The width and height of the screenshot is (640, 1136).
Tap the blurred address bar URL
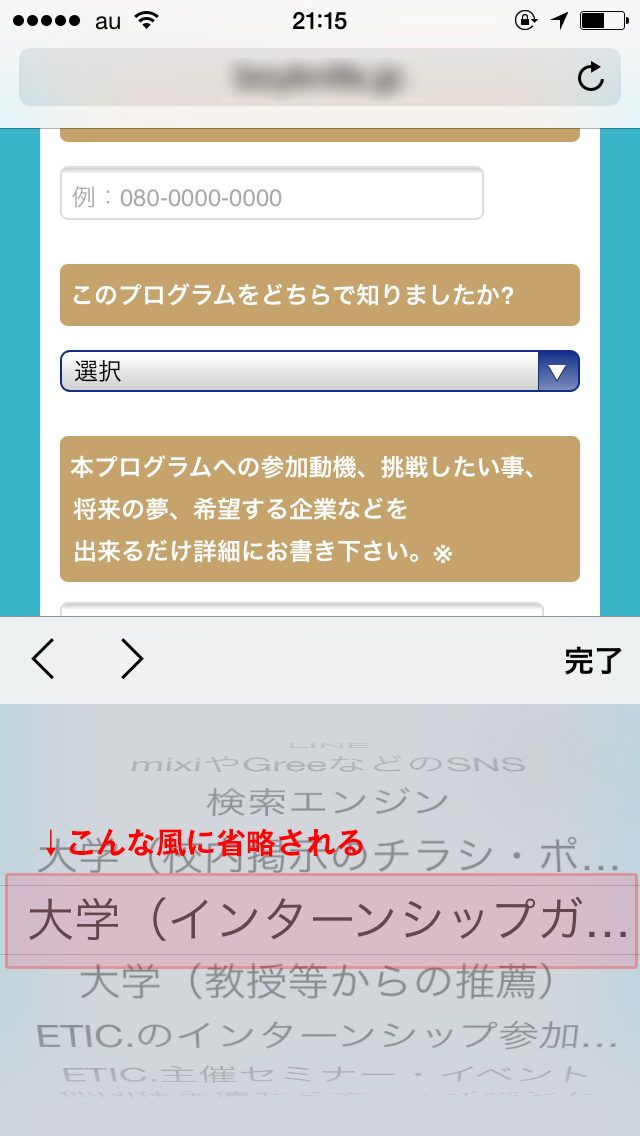pos(320,77)
